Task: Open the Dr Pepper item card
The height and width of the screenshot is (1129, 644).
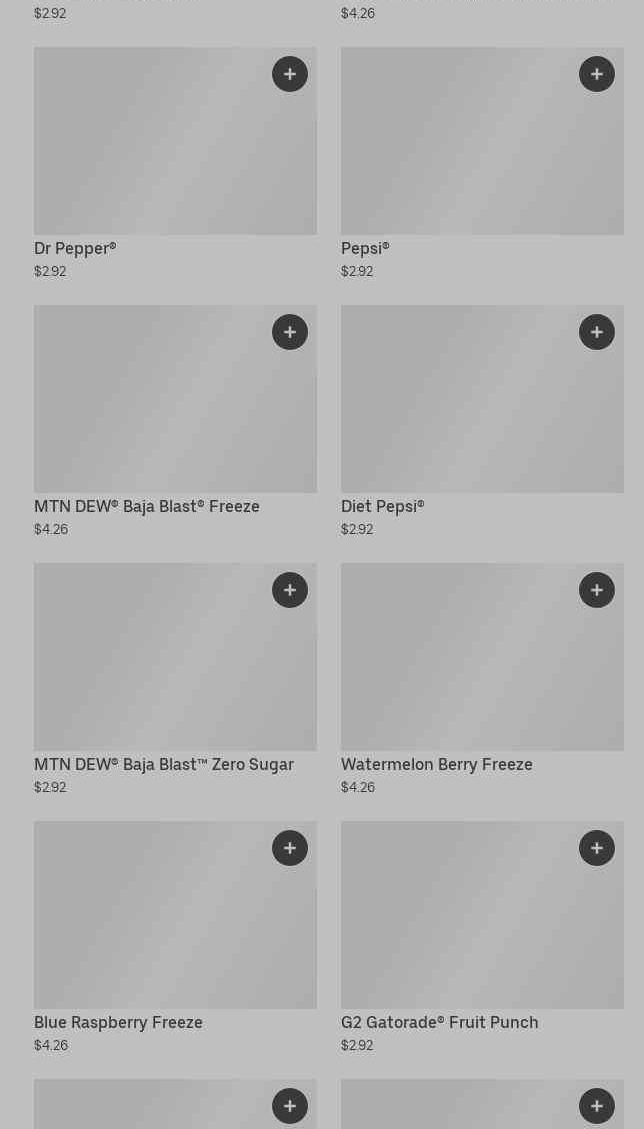Action: coord(175,163)
